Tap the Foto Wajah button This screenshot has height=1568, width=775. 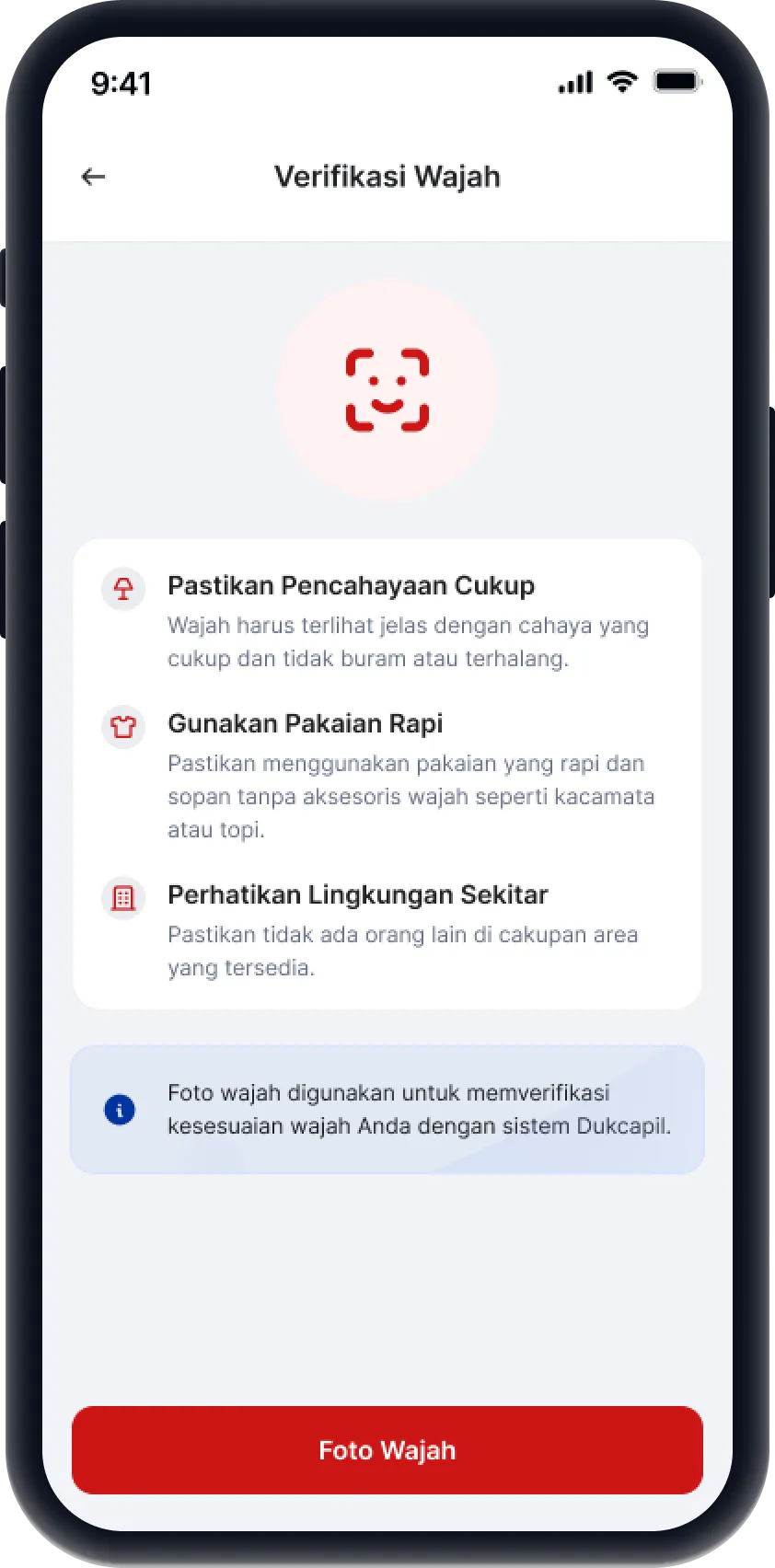tap(387, 1449)
